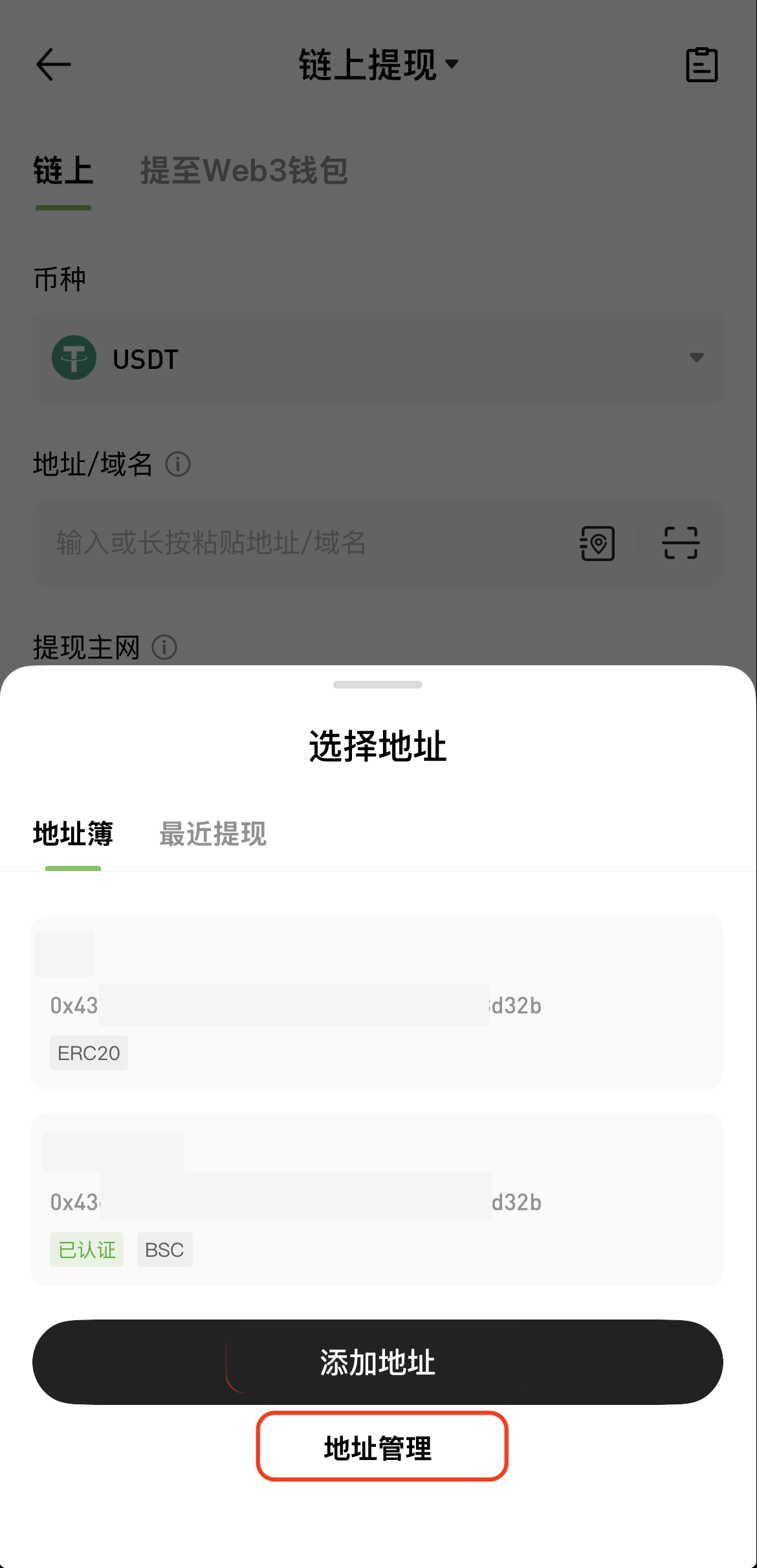Select the 地址簿 tab
757x1568 pixels.
pyautogui.click(x=73, y=834)
